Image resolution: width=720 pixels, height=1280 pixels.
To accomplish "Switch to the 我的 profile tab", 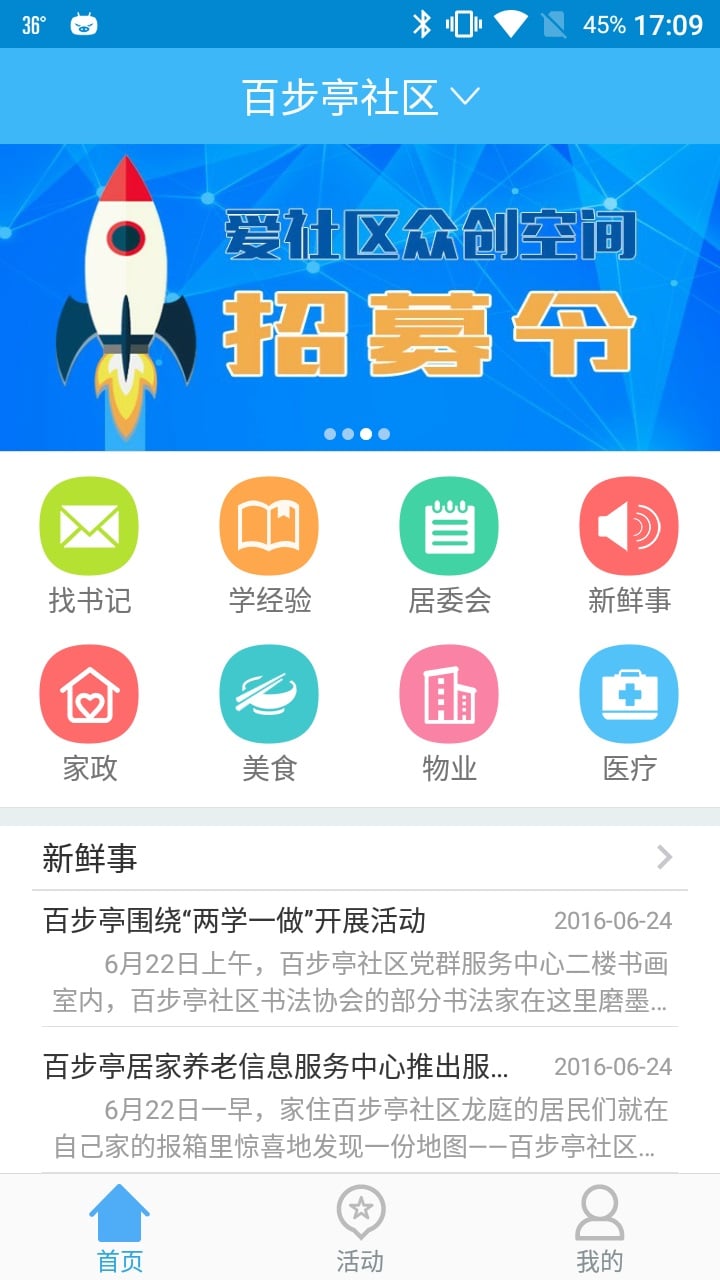I will coord(599,1228).
